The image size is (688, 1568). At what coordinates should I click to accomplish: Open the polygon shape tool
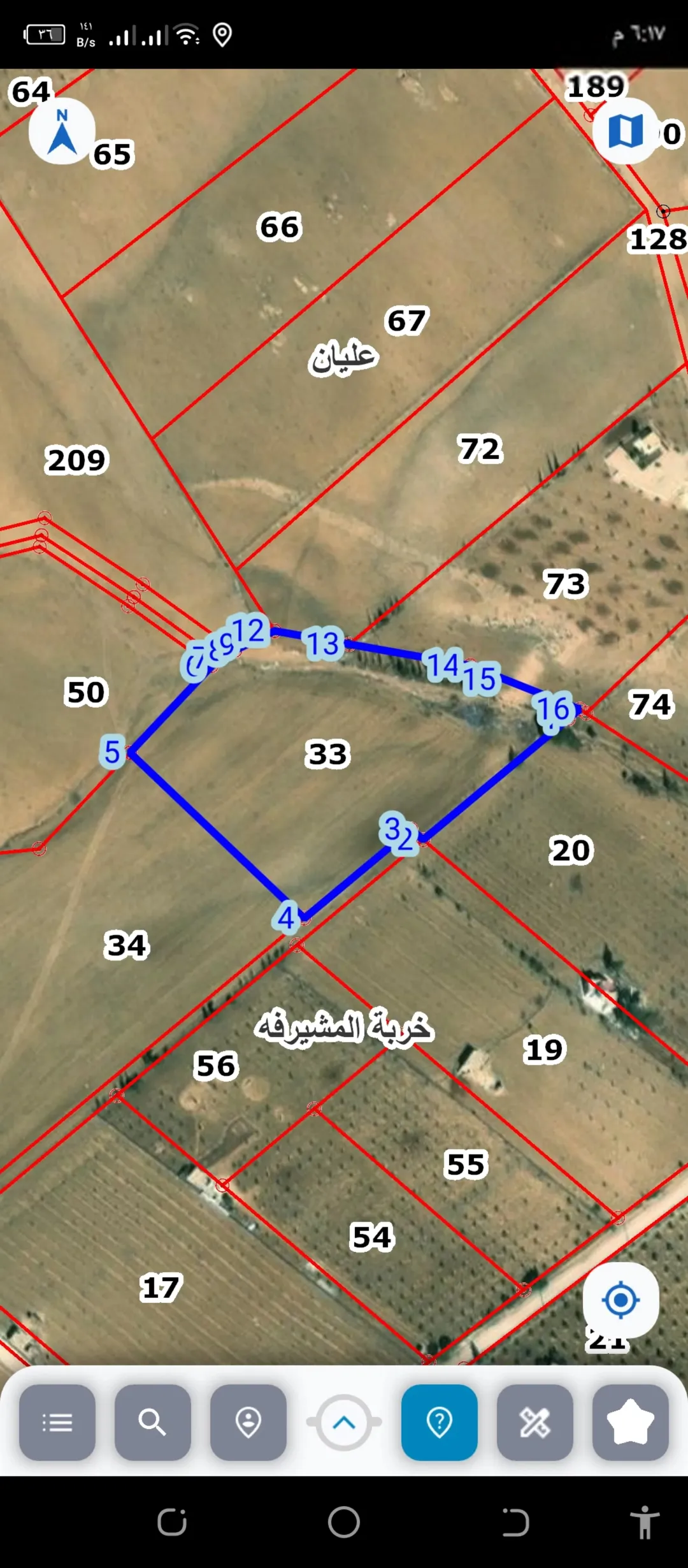[x=631, y=1422]
